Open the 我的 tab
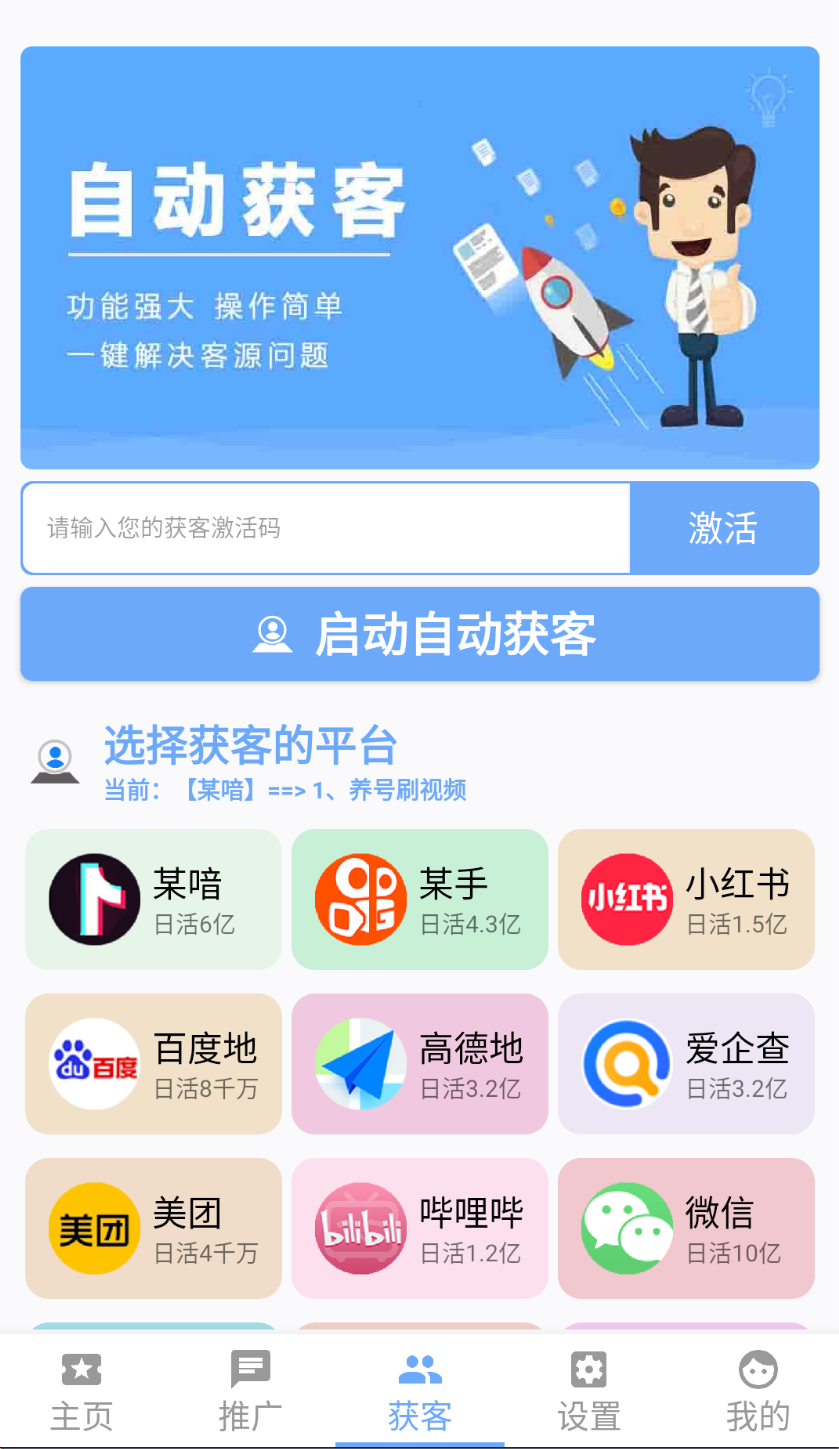839x1449 pixels. (x=758, y=1391)
